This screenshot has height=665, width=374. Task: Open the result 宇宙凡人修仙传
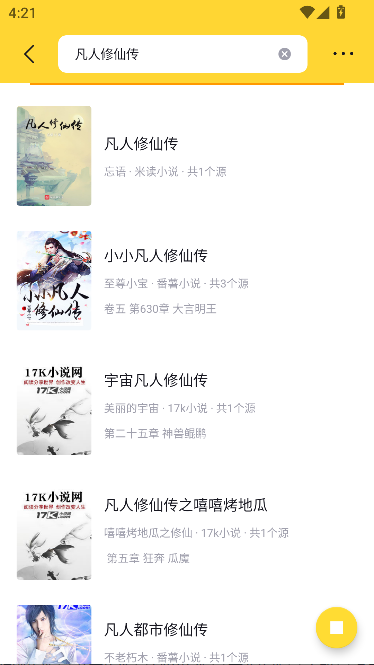187,405
